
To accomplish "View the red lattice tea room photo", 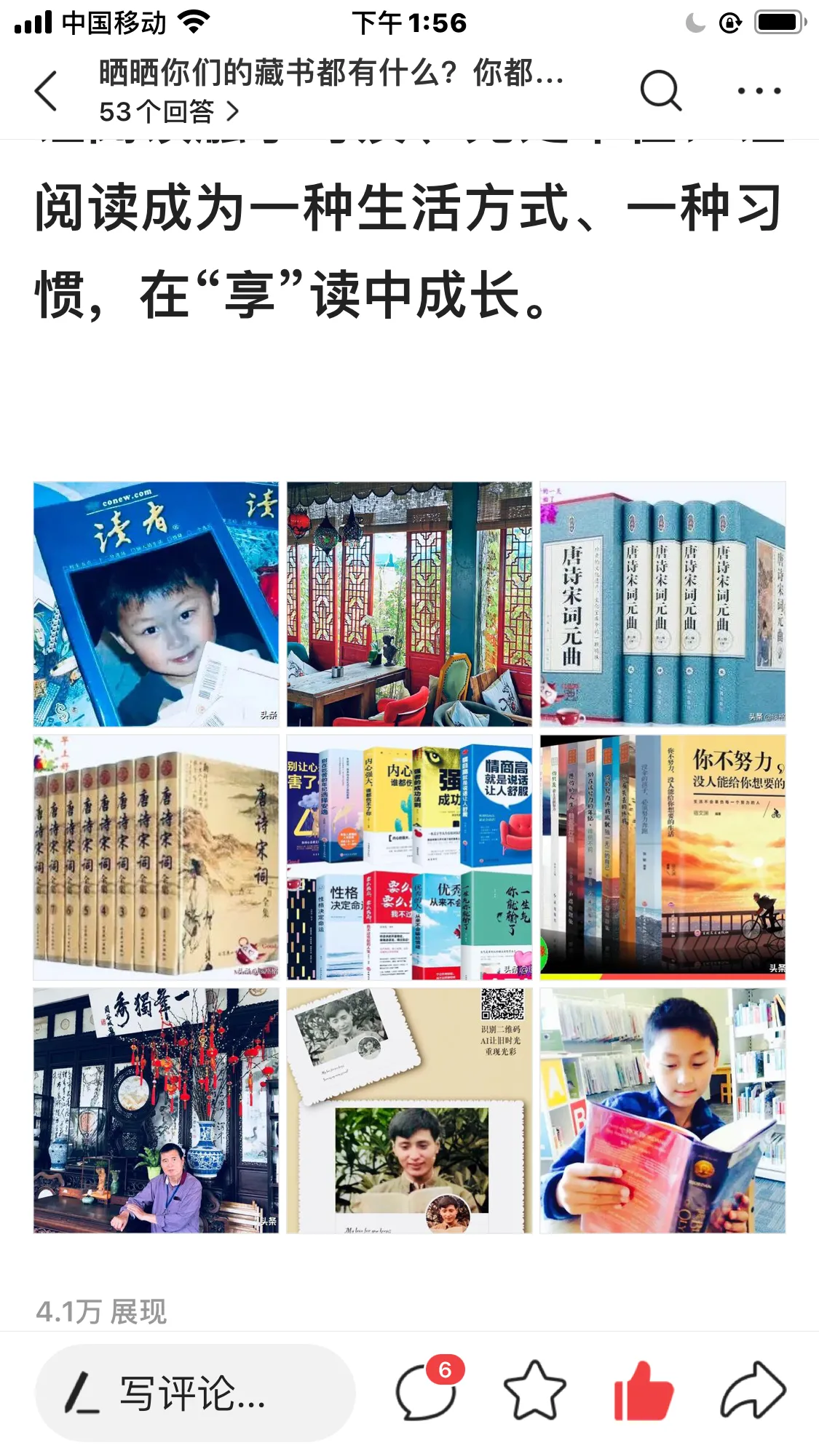I will [x=409, y=604].
